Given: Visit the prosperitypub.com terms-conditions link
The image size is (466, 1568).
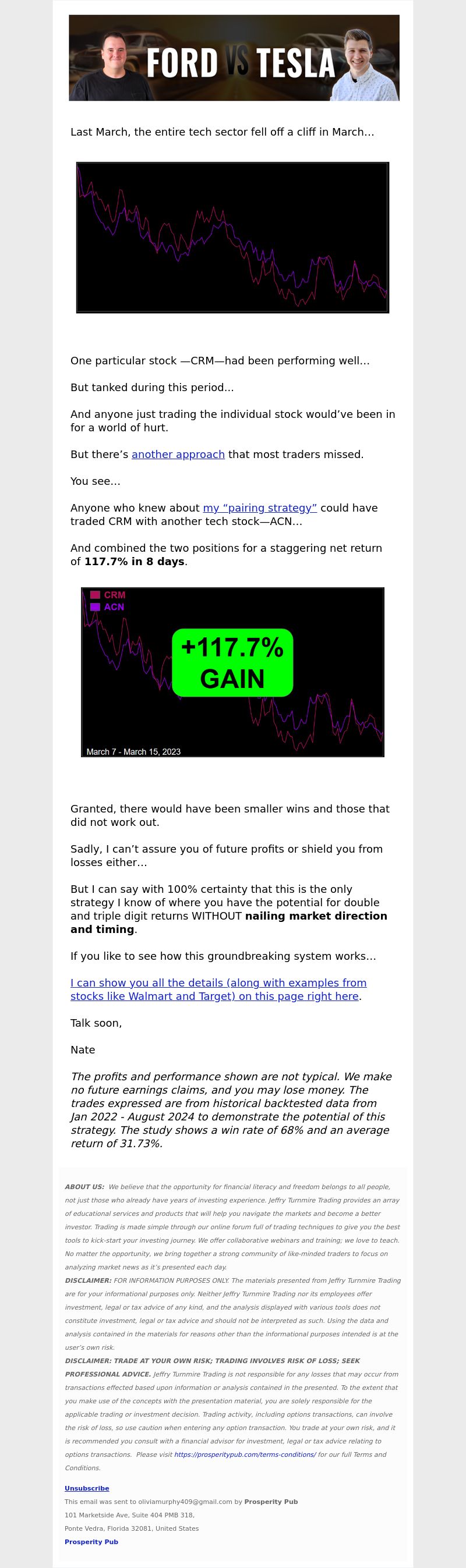Looking at the screenshot, I should click(x=245, y=1454).
